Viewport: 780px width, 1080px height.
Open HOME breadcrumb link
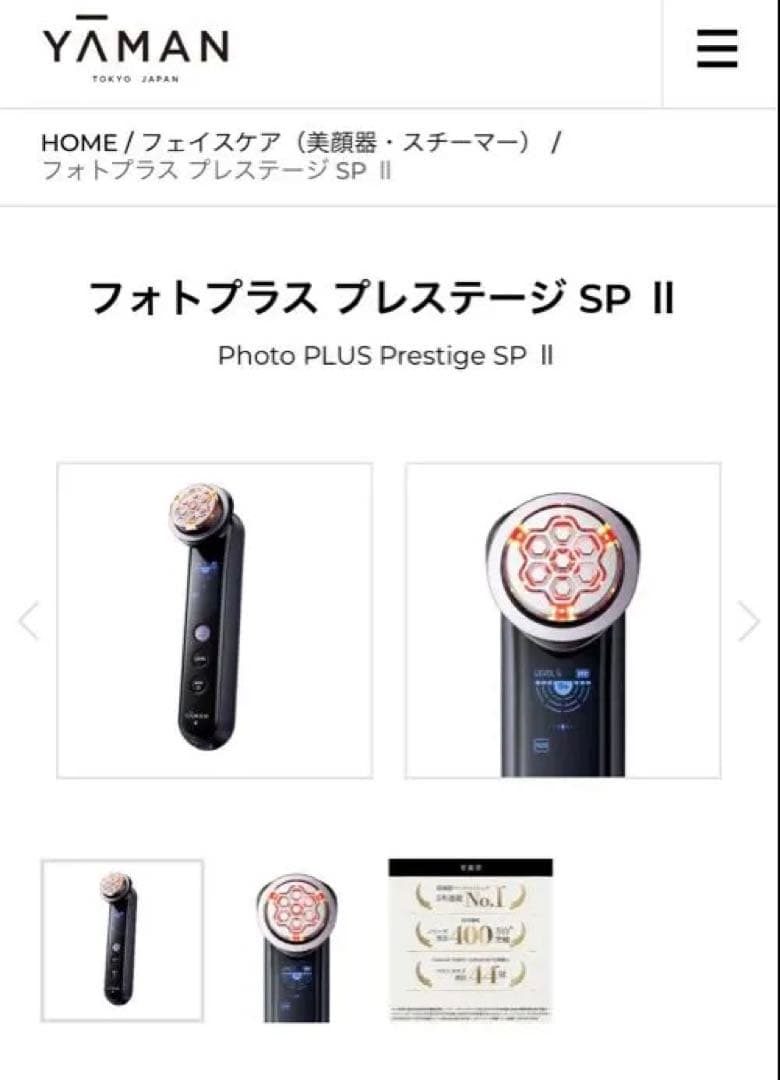coord(78,142)
